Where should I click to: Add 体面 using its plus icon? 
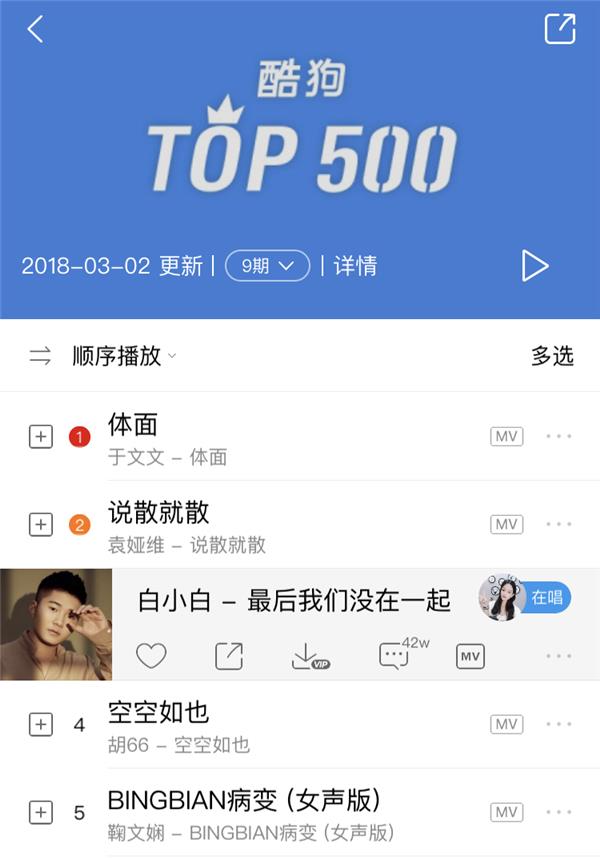[40, 437]
